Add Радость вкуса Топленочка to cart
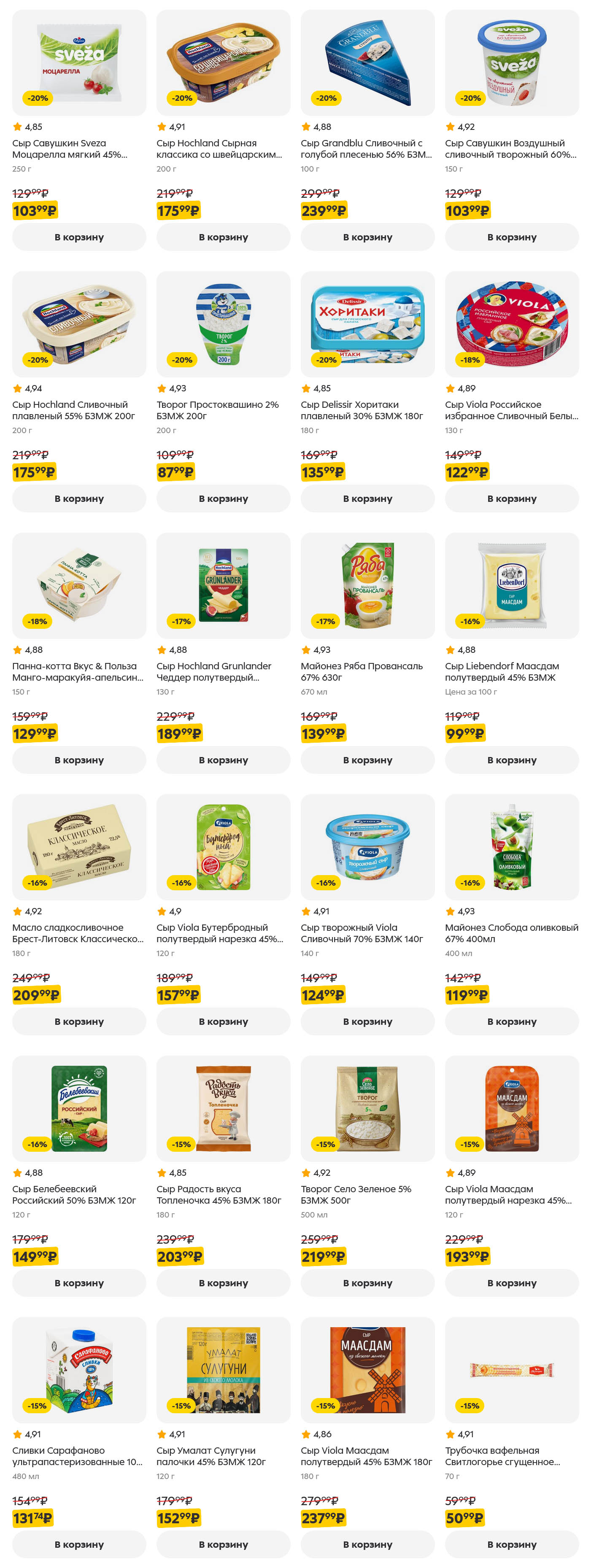 [223, 1282]
